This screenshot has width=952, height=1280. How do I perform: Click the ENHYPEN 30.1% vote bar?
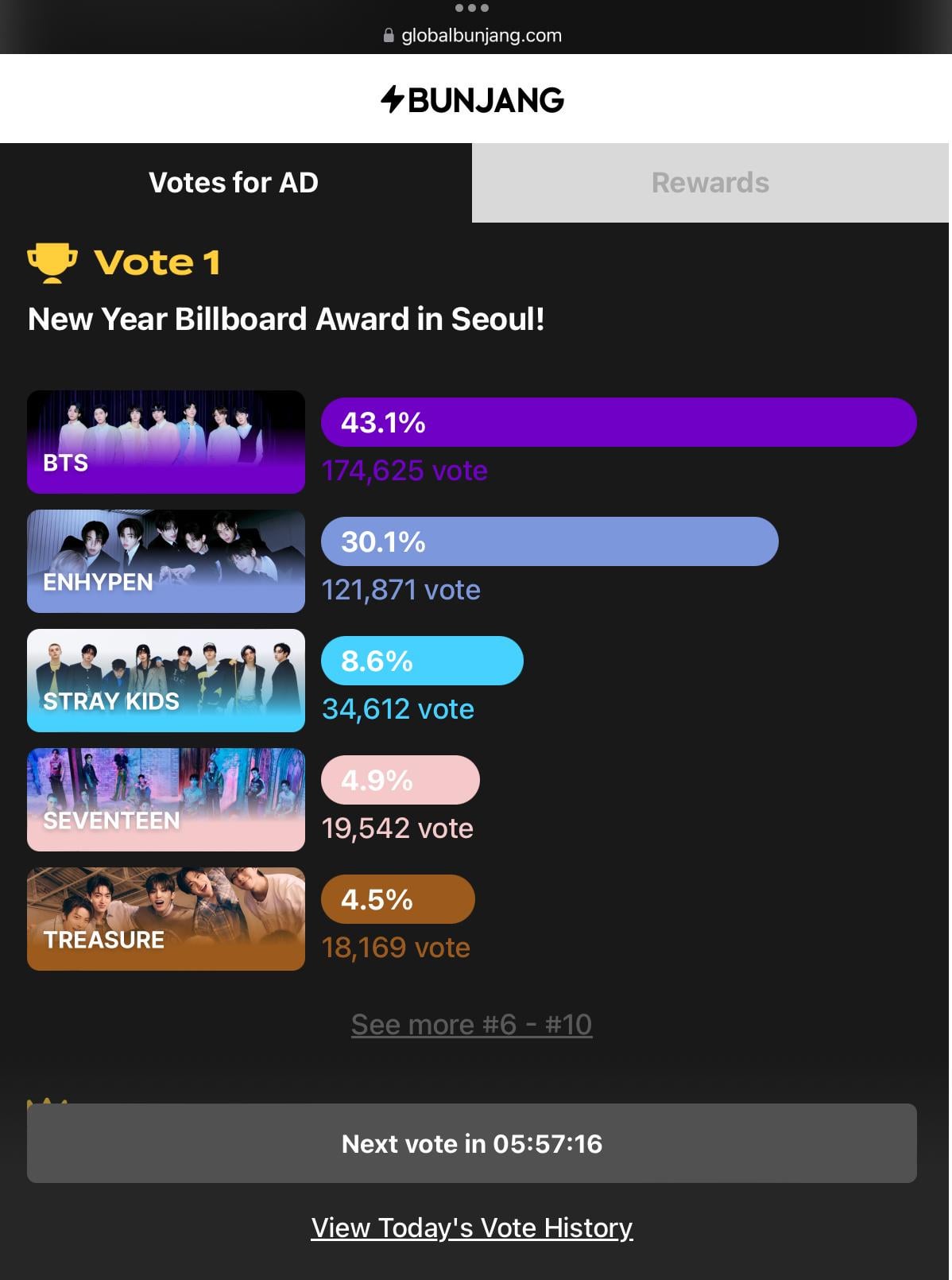point(549,541)
